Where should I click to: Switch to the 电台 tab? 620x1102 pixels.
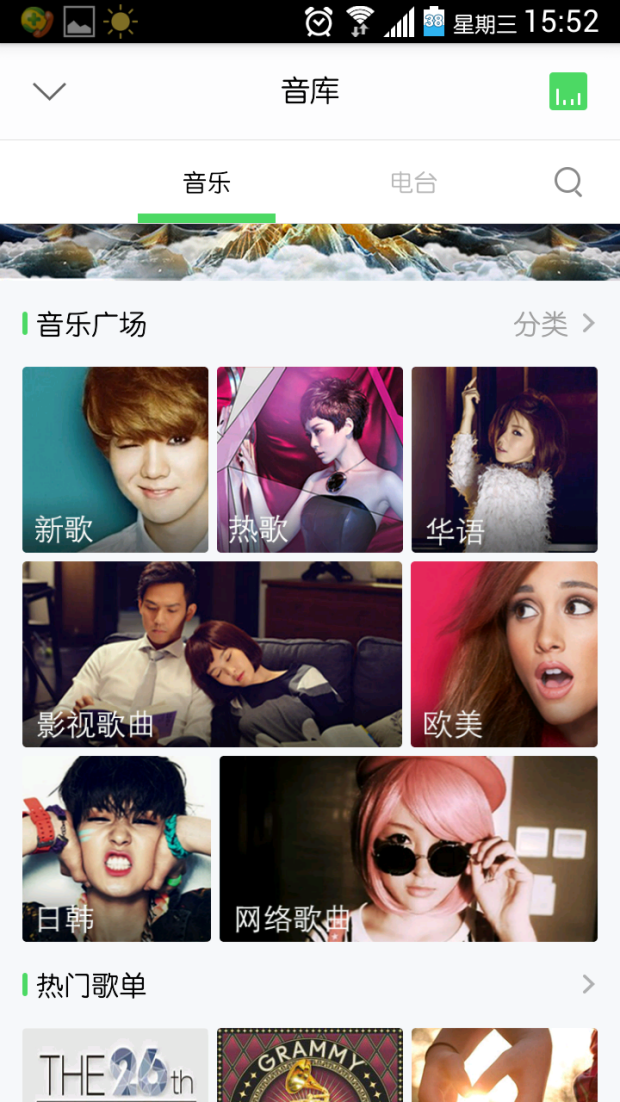click(x=413, y=183)
